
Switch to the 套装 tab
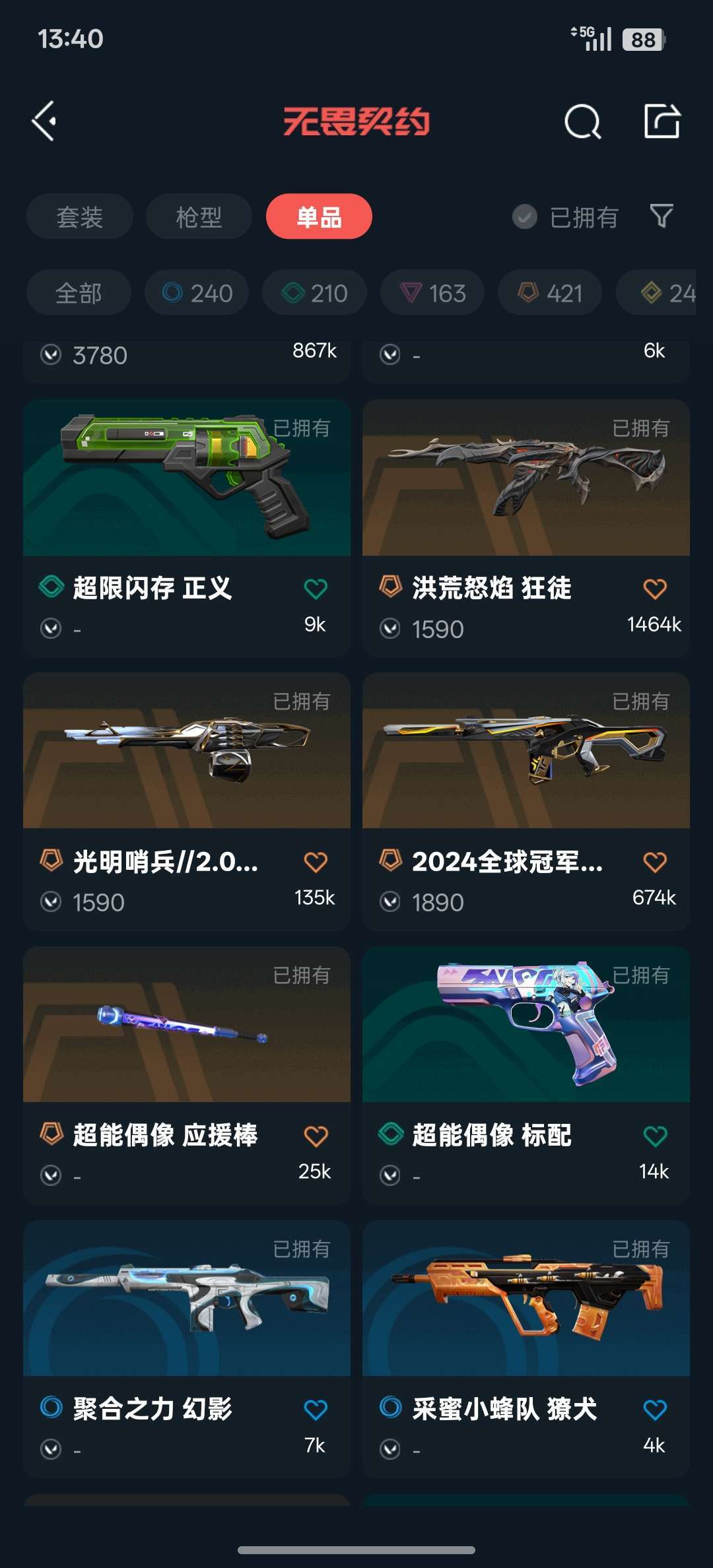coord(79,217)
